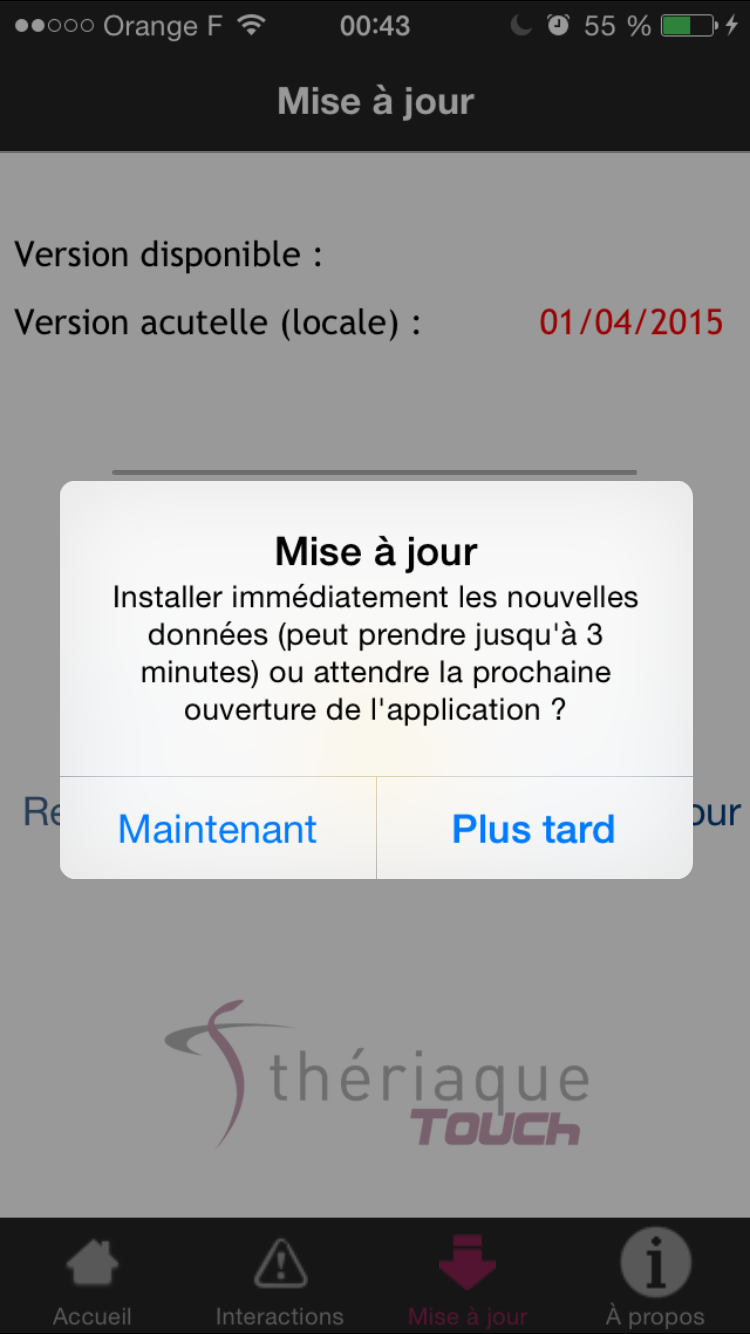Choose Maintenant to install the update now

pos(218,829)
